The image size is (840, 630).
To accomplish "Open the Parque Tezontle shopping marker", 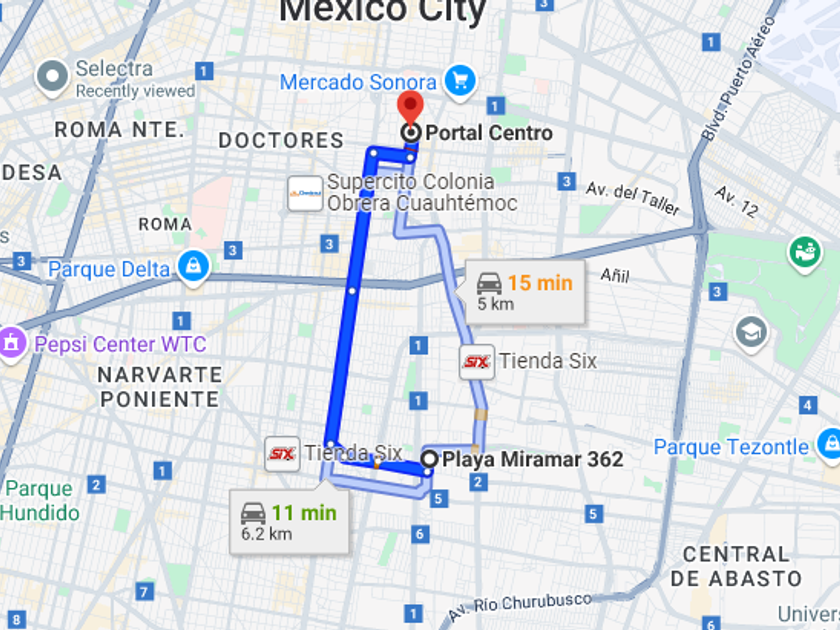I will tap(829, 445).
